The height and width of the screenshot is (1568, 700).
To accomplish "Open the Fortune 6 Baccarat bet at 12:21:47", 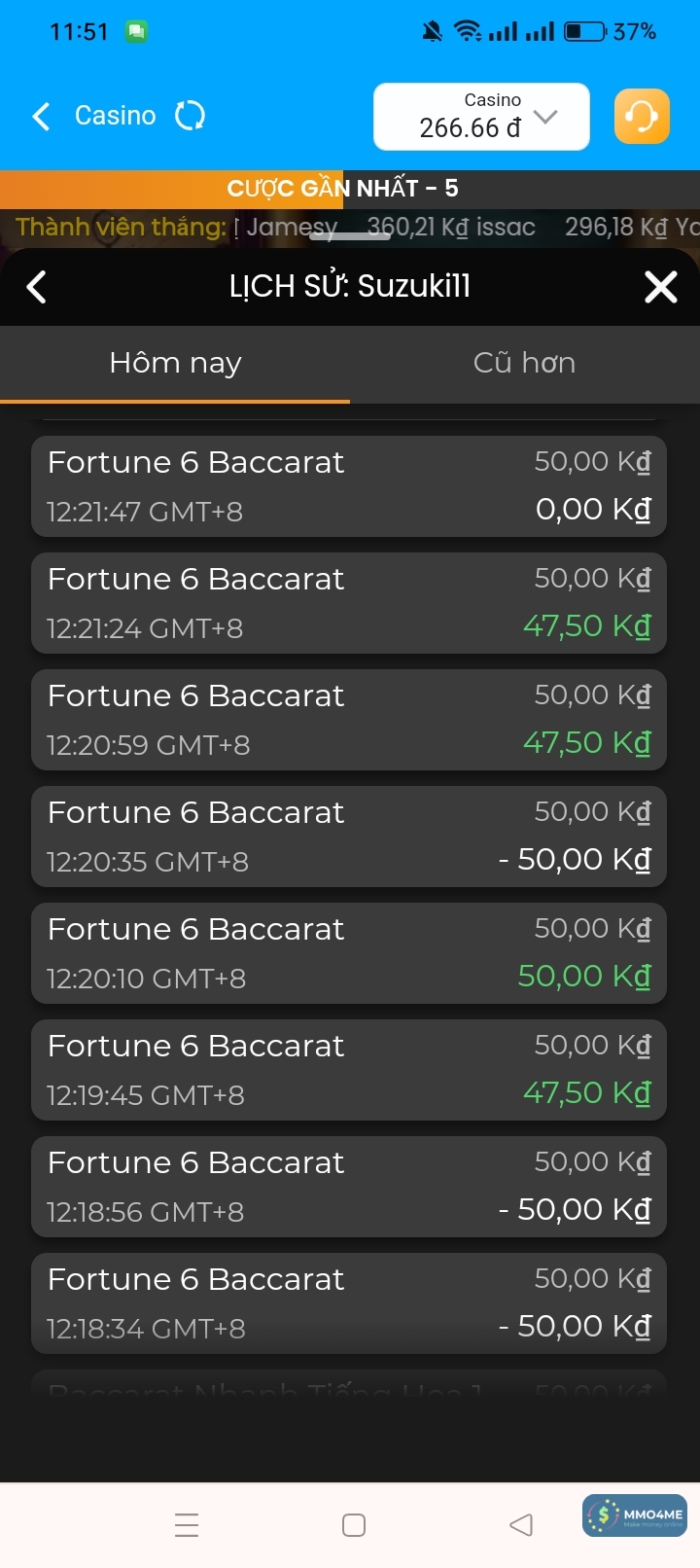I will click(349, 486).
